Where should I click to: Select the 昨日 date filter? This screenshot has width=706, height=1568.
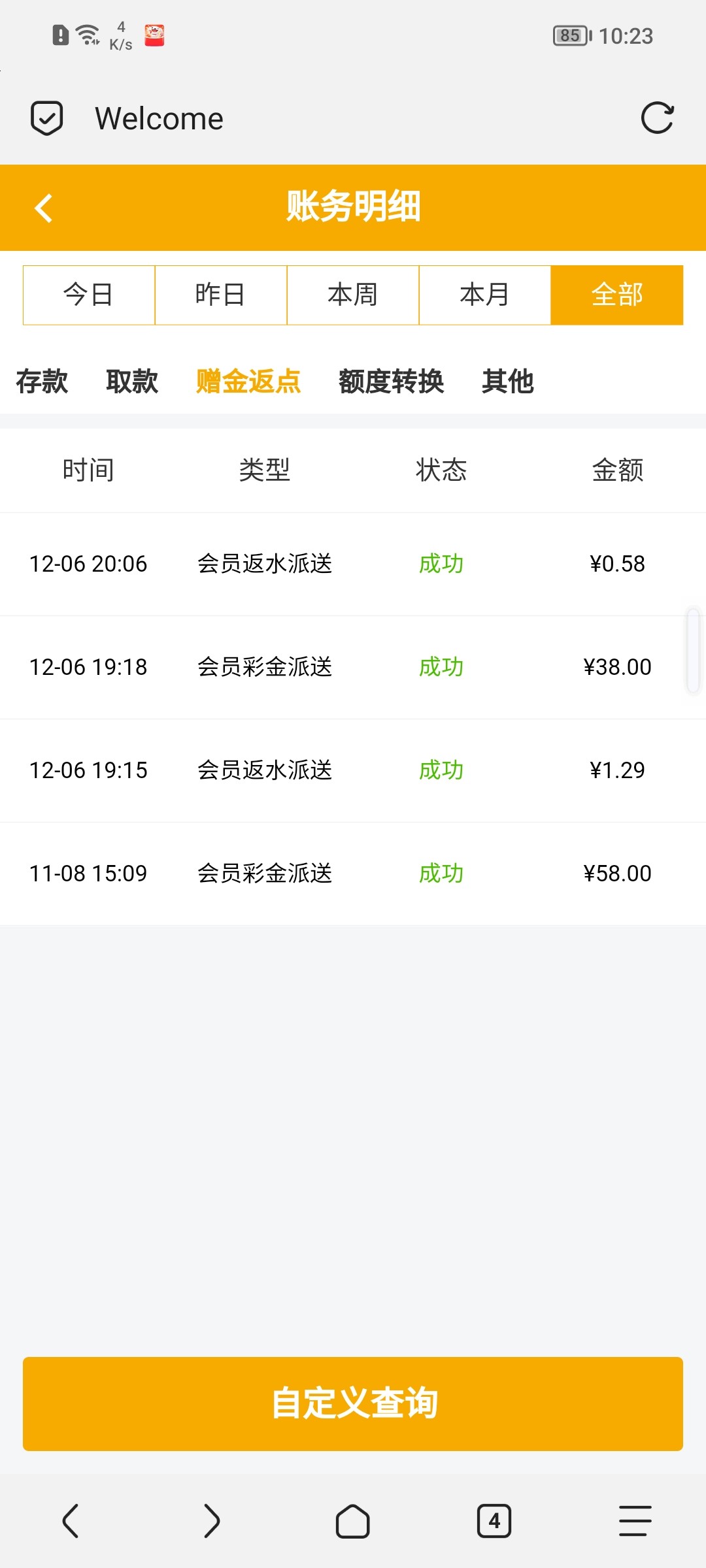(x=221, y=295)
